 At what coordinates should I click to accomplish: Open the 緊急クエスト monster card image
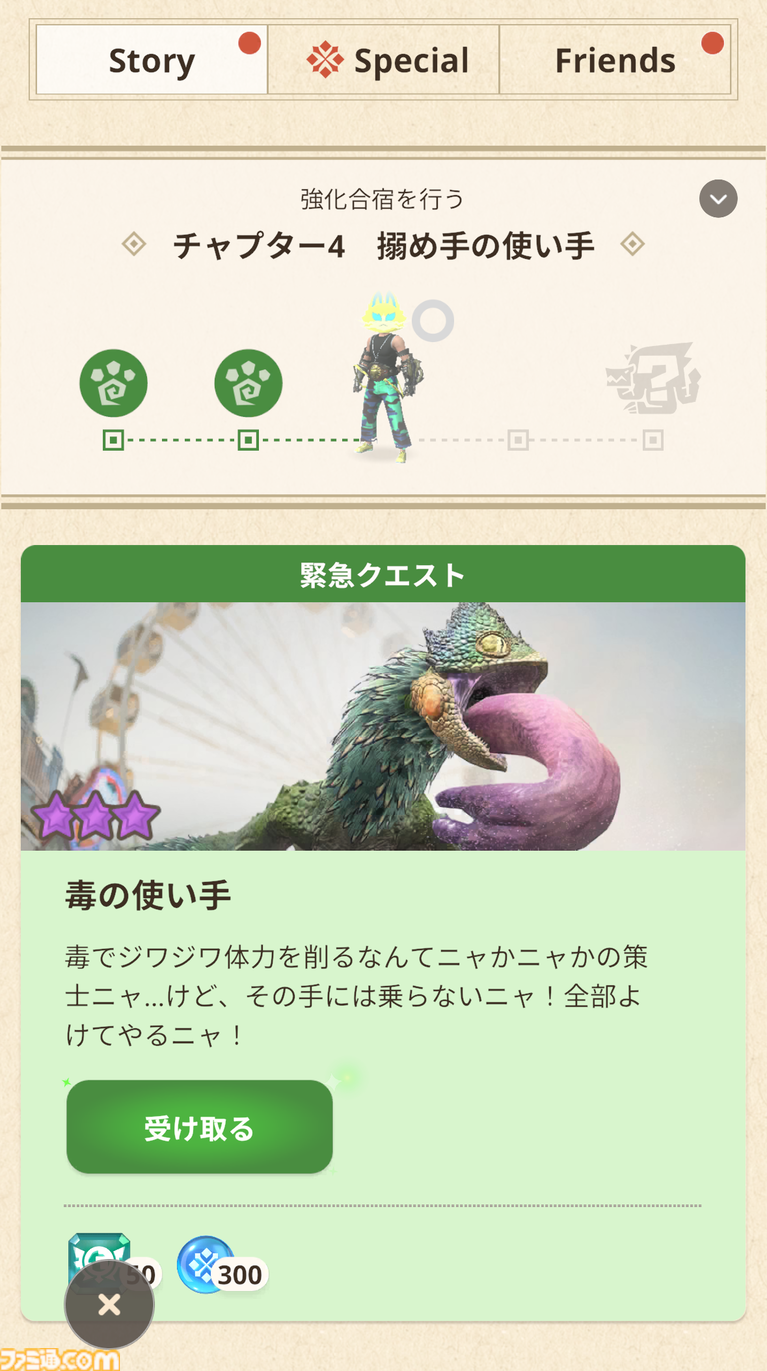[x=383, y=726]
